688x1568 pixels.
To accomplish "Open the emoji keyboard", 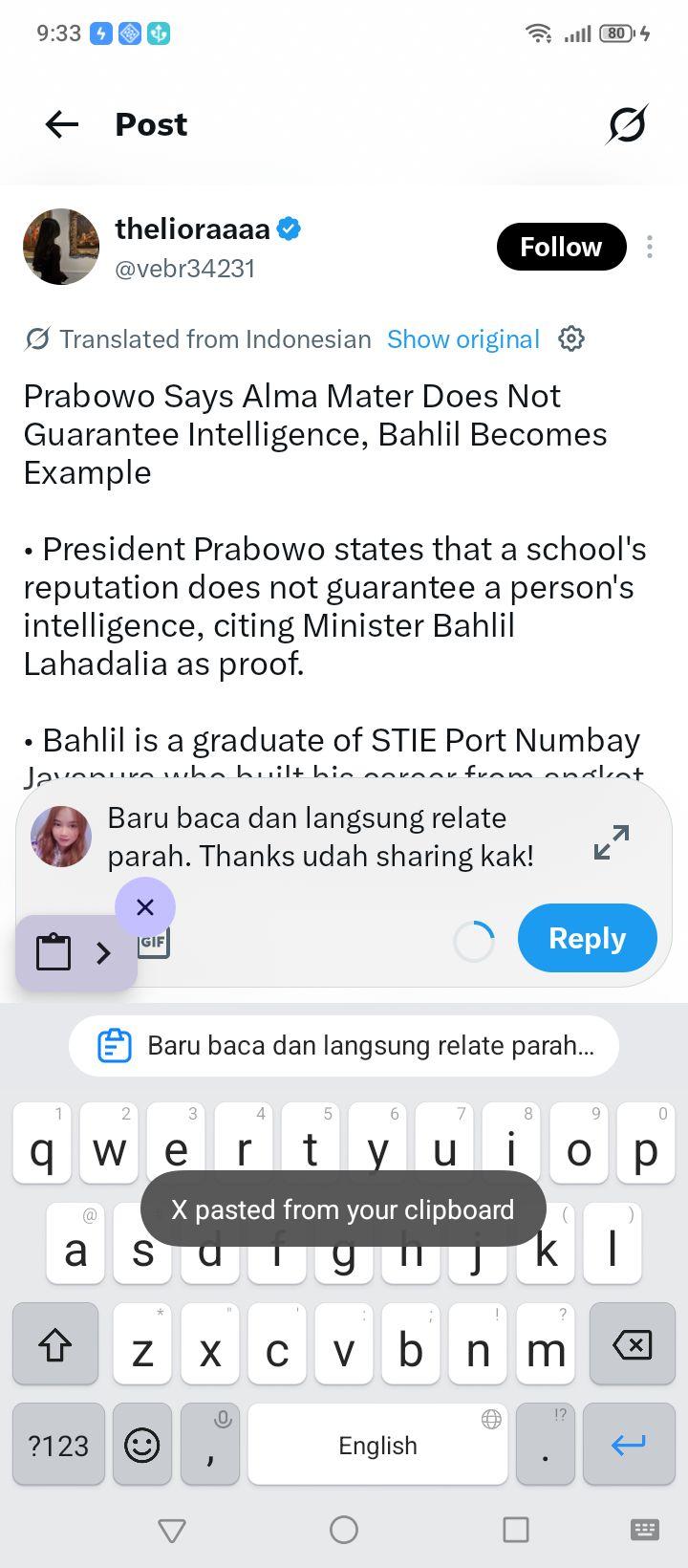I will (142, 1444).
